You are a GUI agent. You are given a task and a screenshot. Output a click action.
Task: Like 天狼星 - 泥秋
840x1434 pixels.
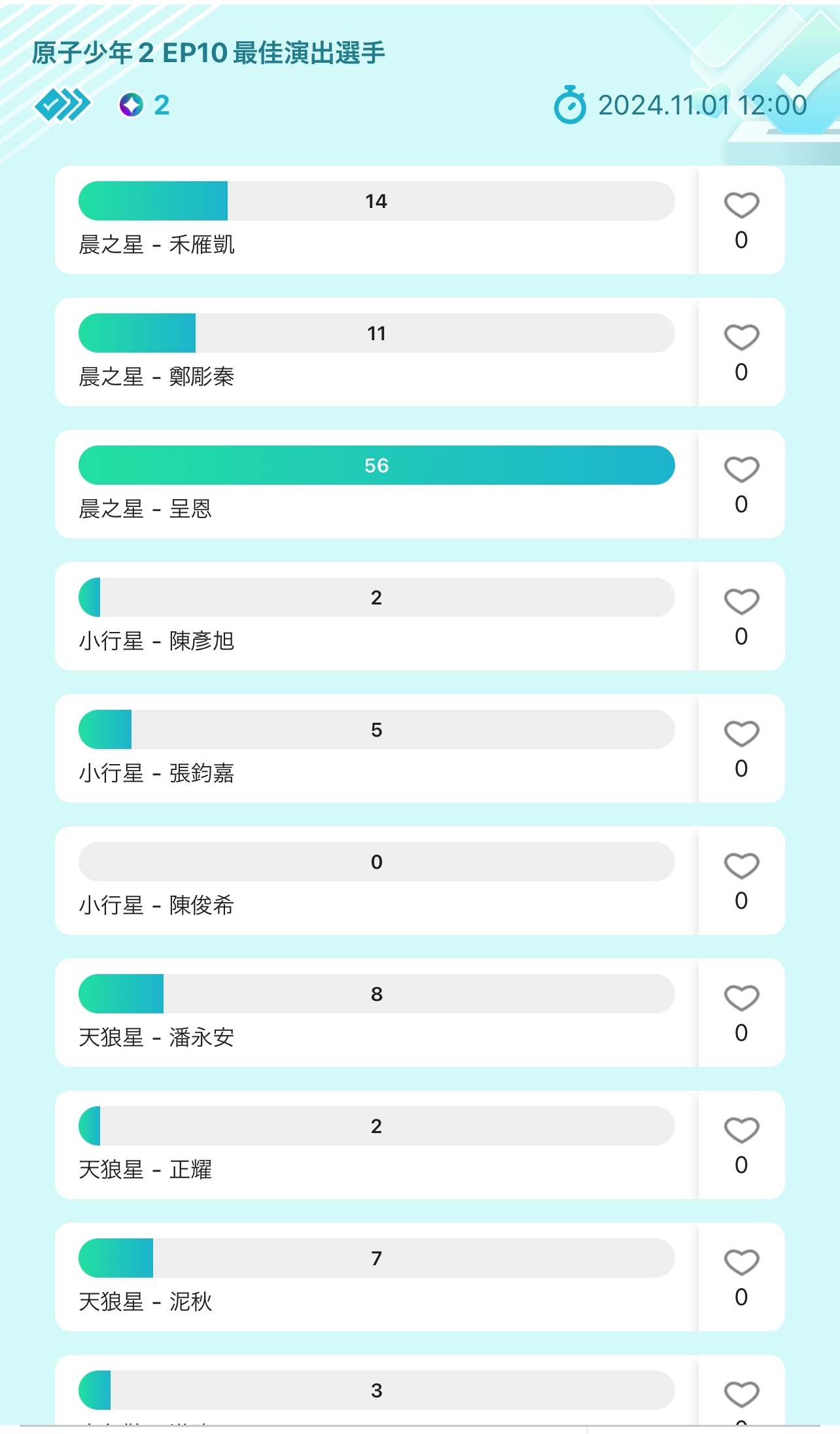point(741,1263)
